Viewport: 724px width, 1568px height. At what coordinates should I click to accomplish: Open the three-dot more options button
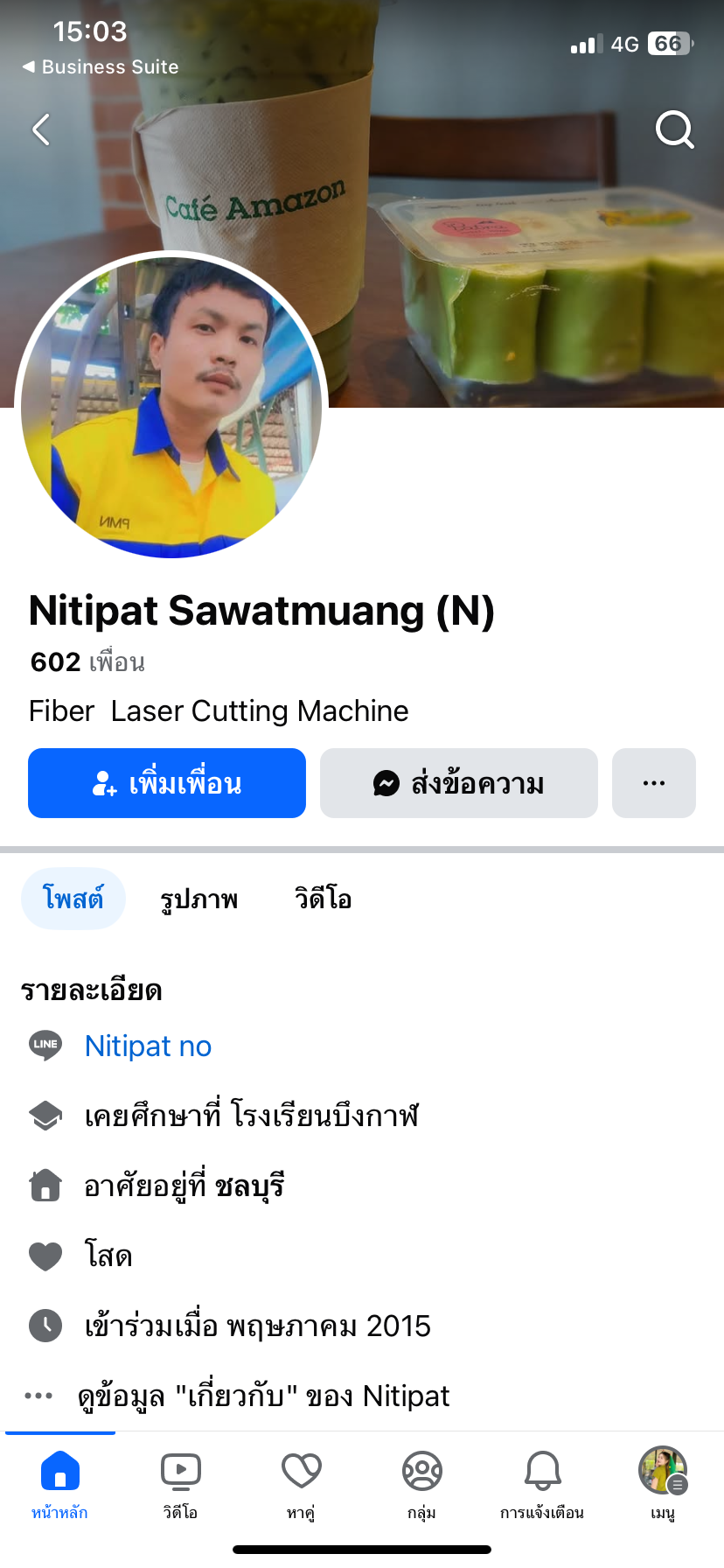(x=653, y=783)
